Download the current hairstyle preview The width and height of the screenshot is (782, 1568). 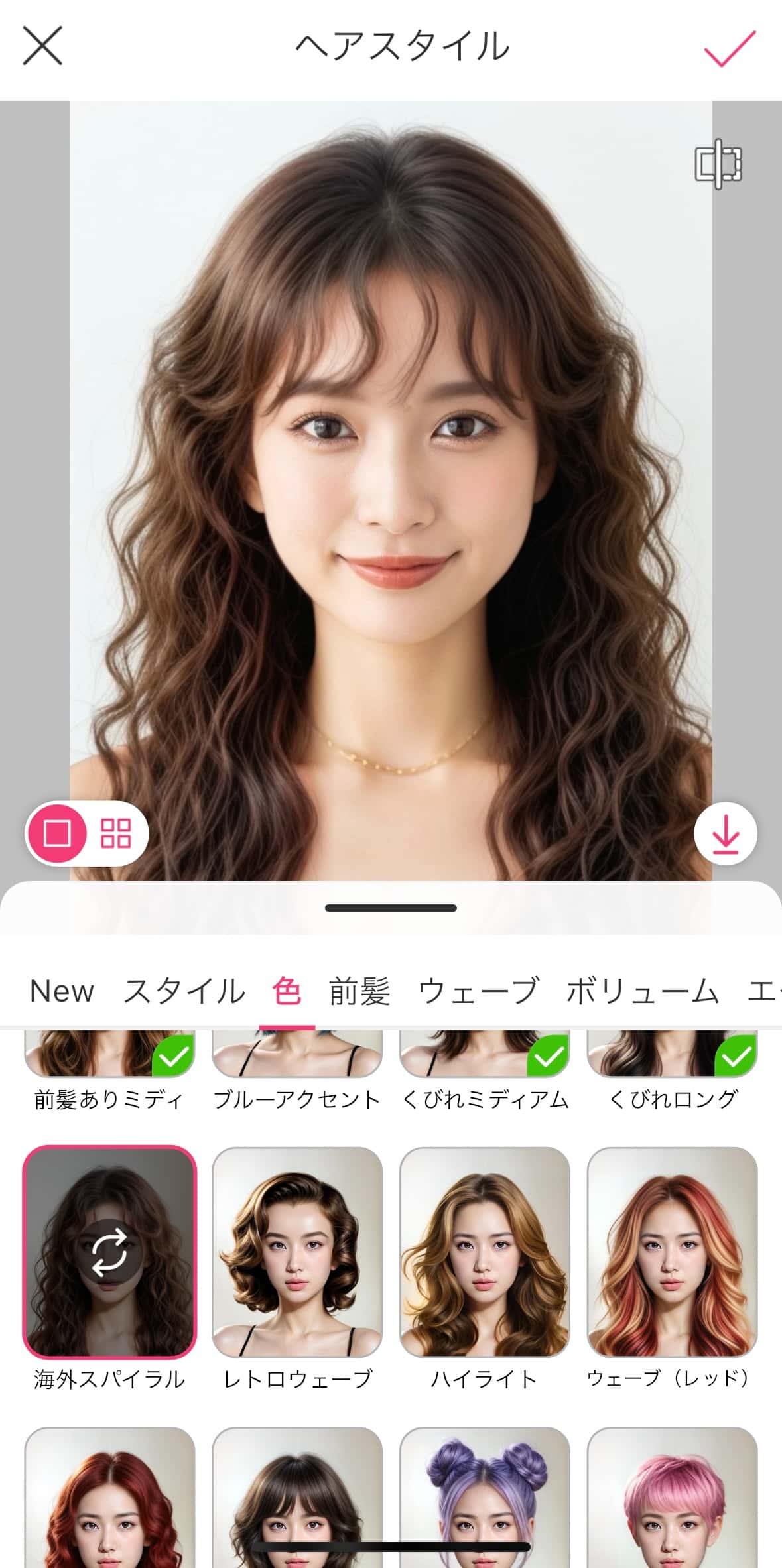[x=727, y=833]
